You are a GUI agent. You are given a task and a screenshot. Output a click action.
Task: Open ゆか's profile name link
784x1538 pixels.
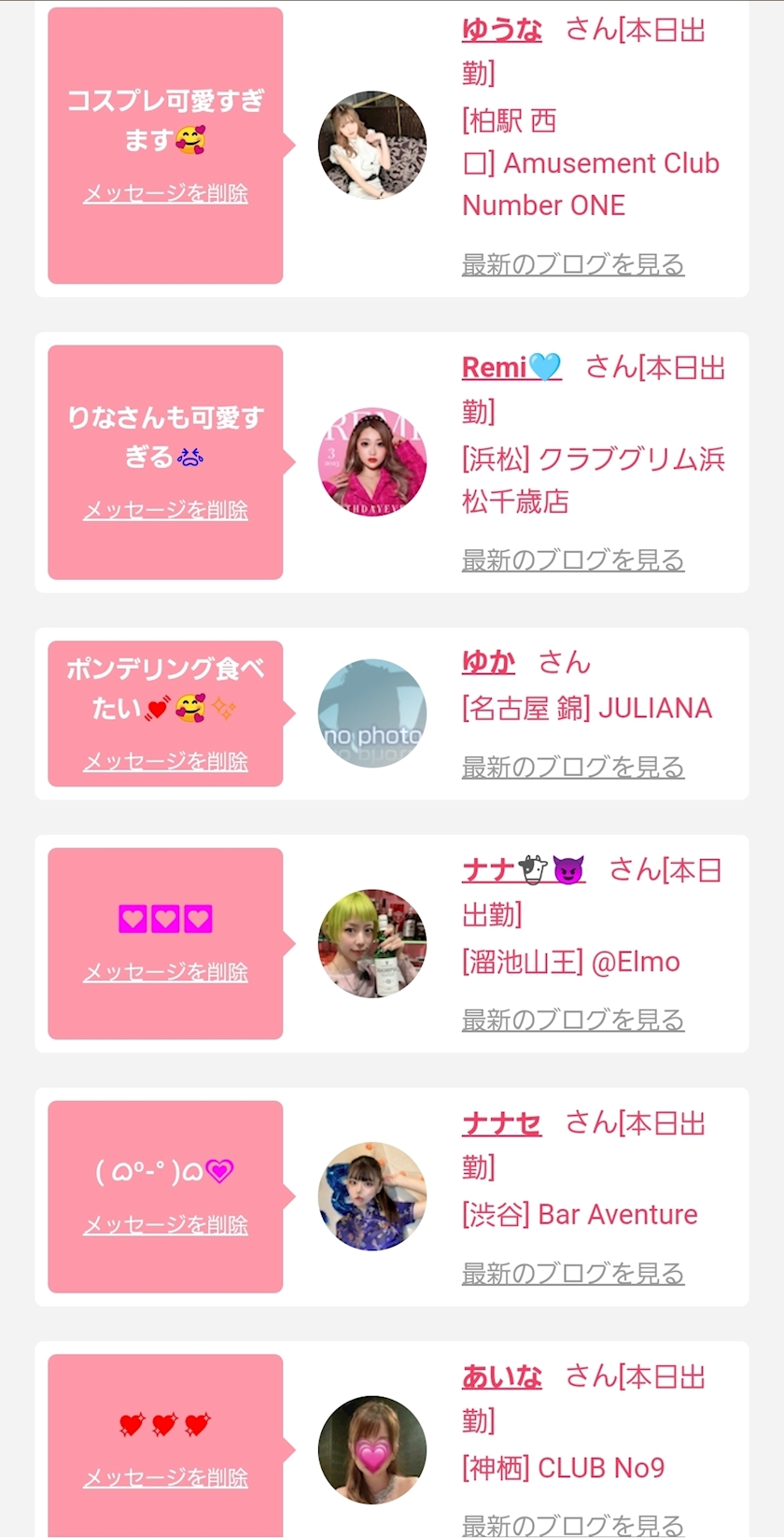click(x=488, y=662)
